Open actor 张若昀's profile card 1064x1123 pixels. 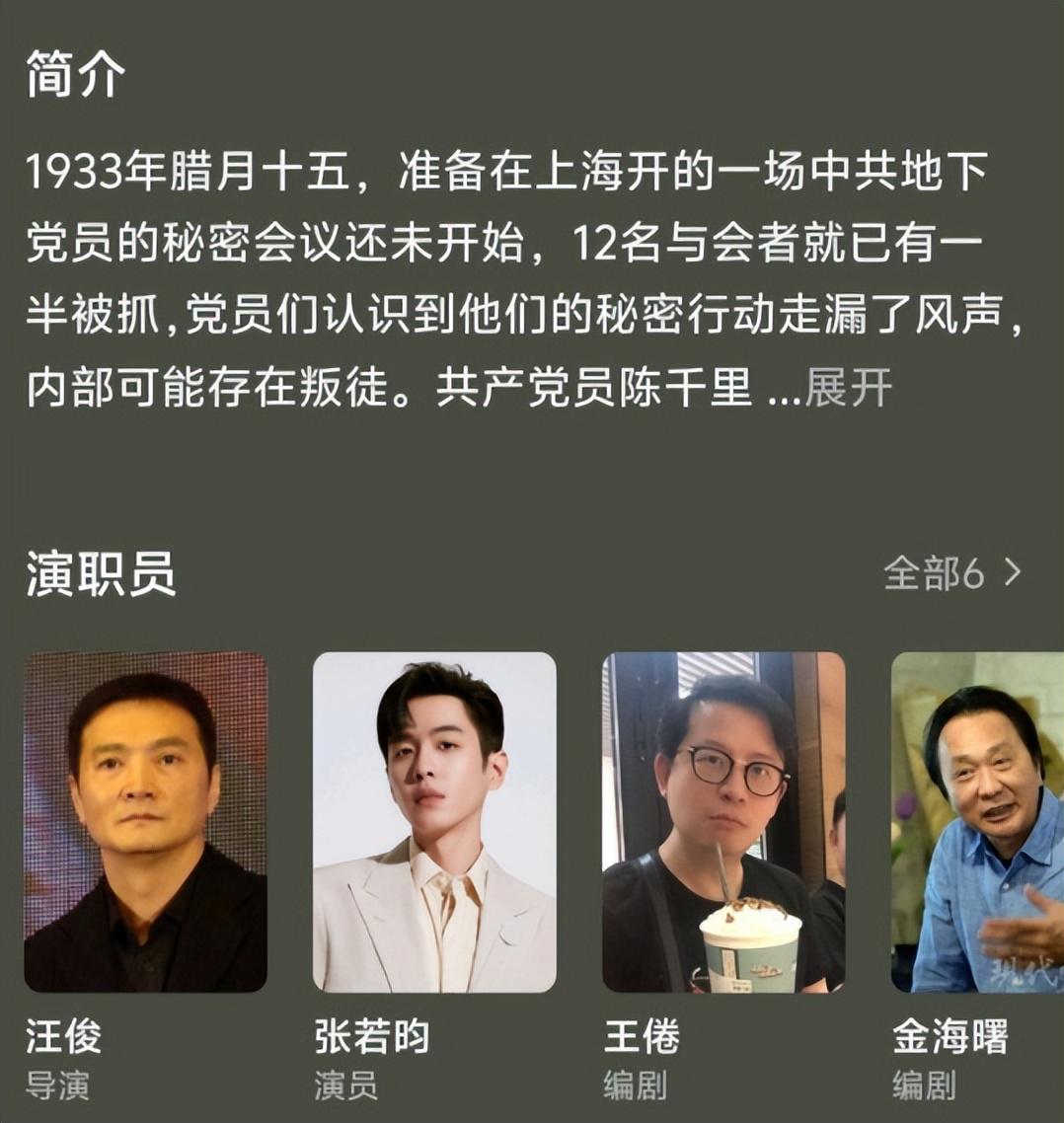pos(434,821)
